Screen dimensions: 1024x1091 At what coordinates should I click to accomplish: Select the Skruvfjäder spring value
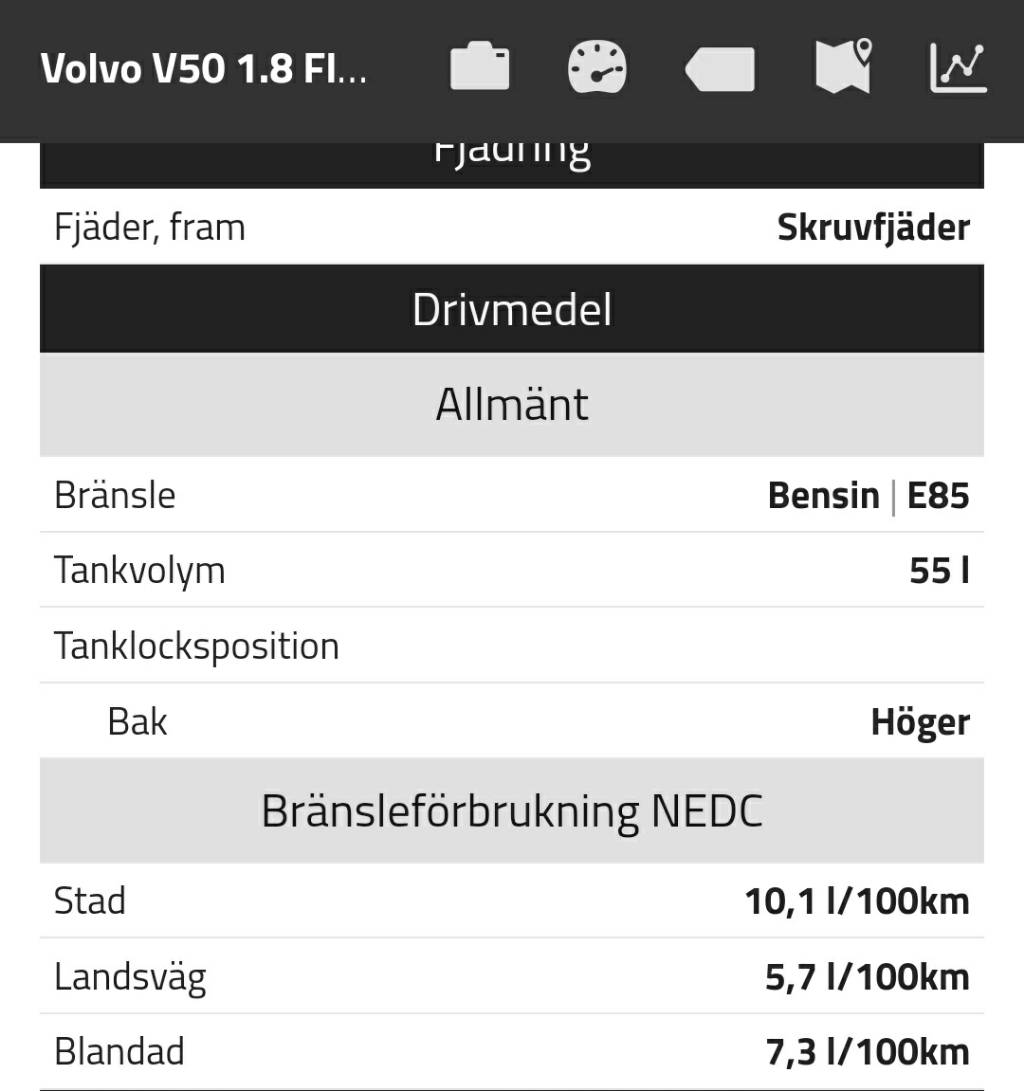pos(872,227)
